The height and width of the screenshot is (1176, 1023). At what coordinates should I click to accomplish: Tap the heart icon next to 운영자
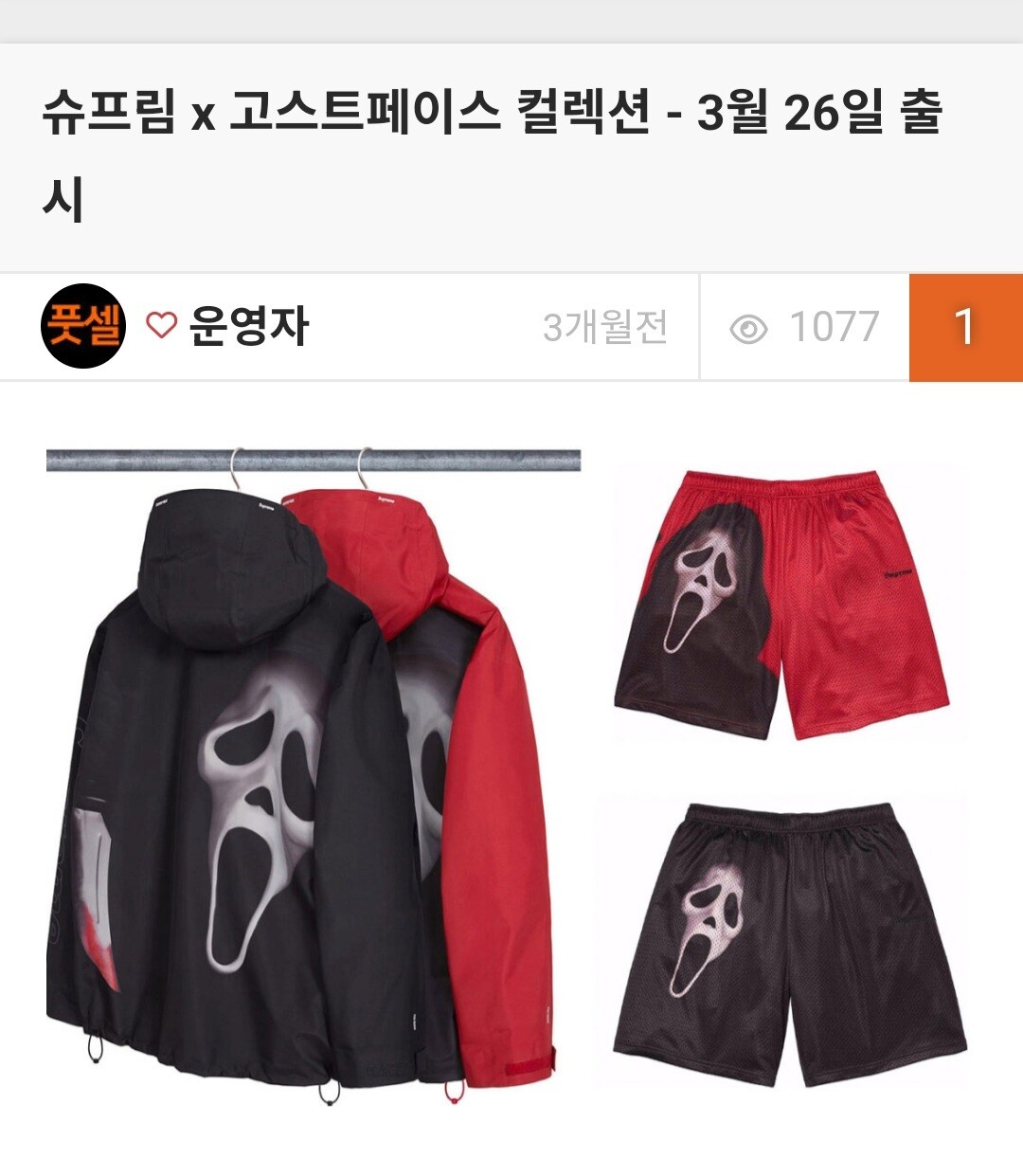pos(162,326)
